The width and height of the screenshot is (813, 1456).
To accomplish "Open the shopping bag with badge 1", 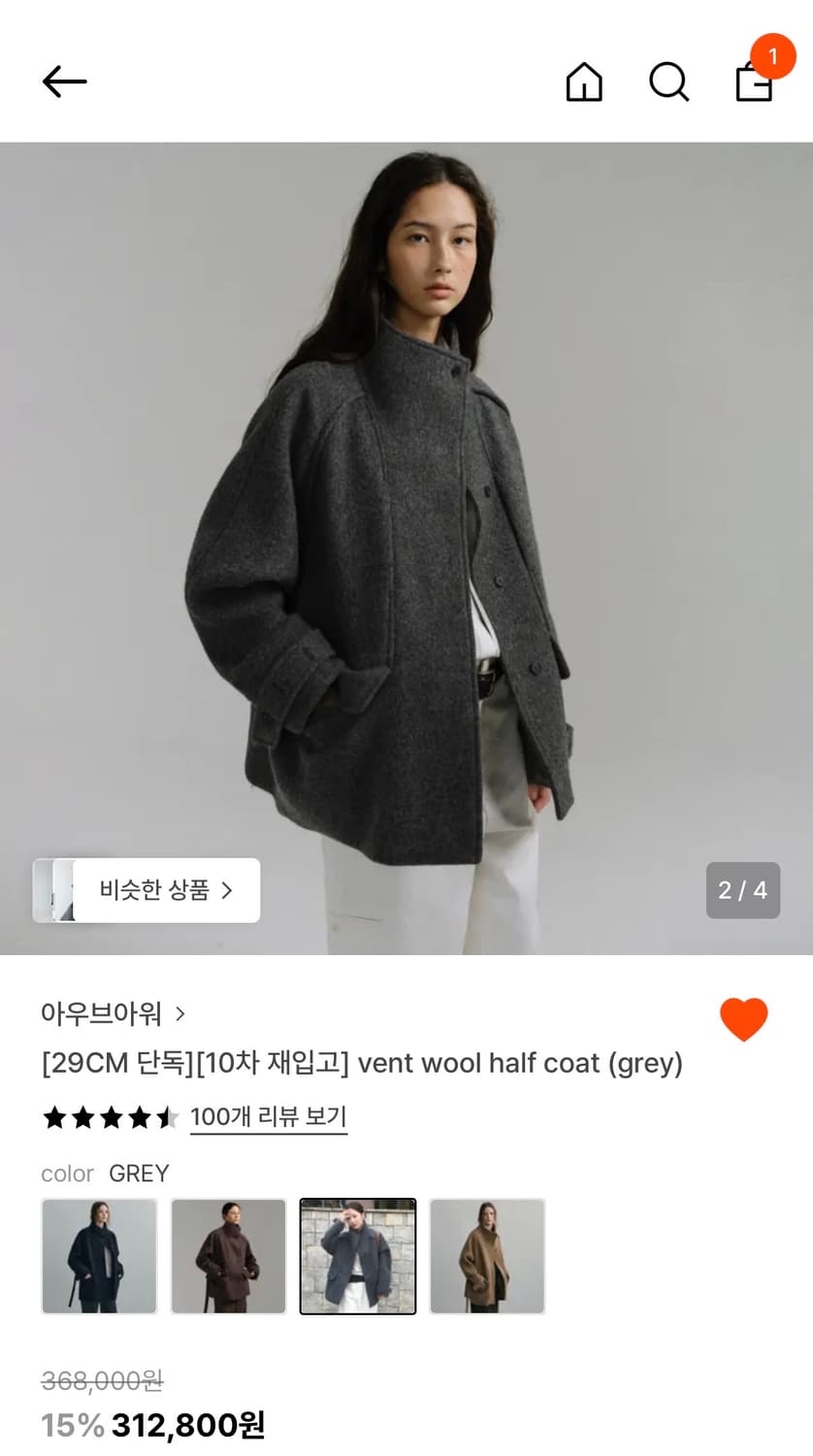I will tap(754, 83).
